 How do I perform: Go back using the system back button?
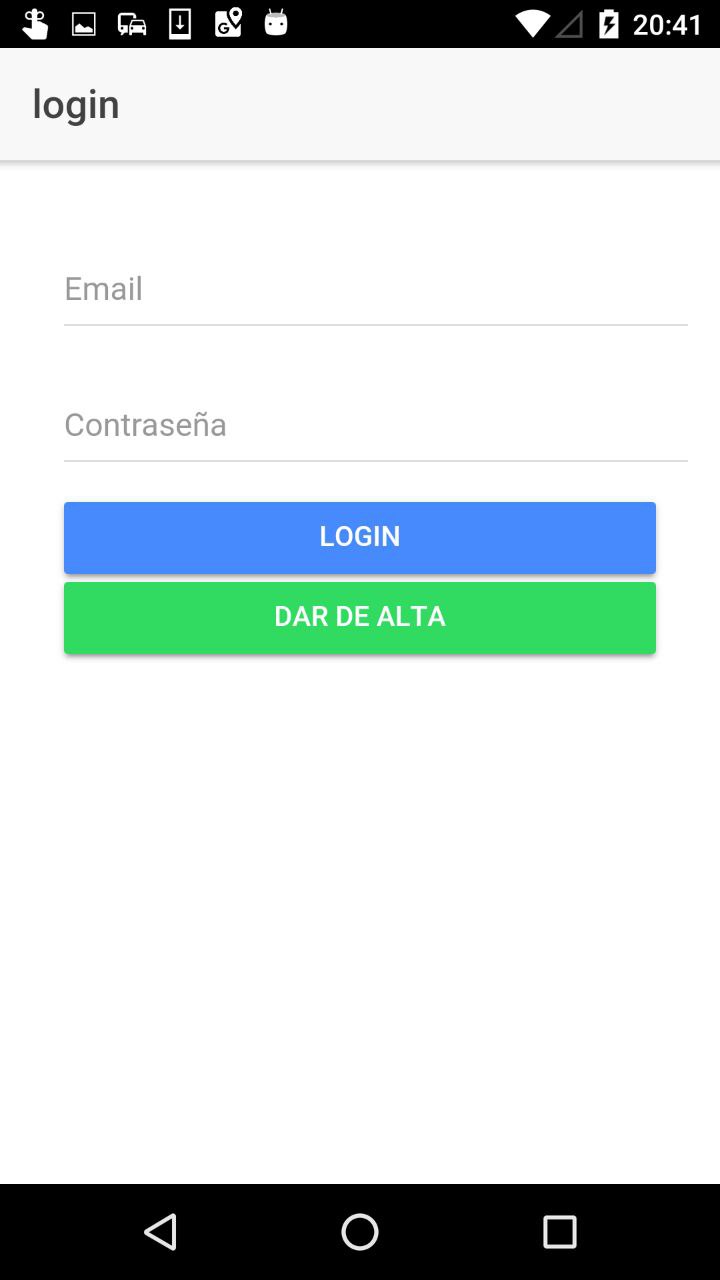coord(160,1232)
